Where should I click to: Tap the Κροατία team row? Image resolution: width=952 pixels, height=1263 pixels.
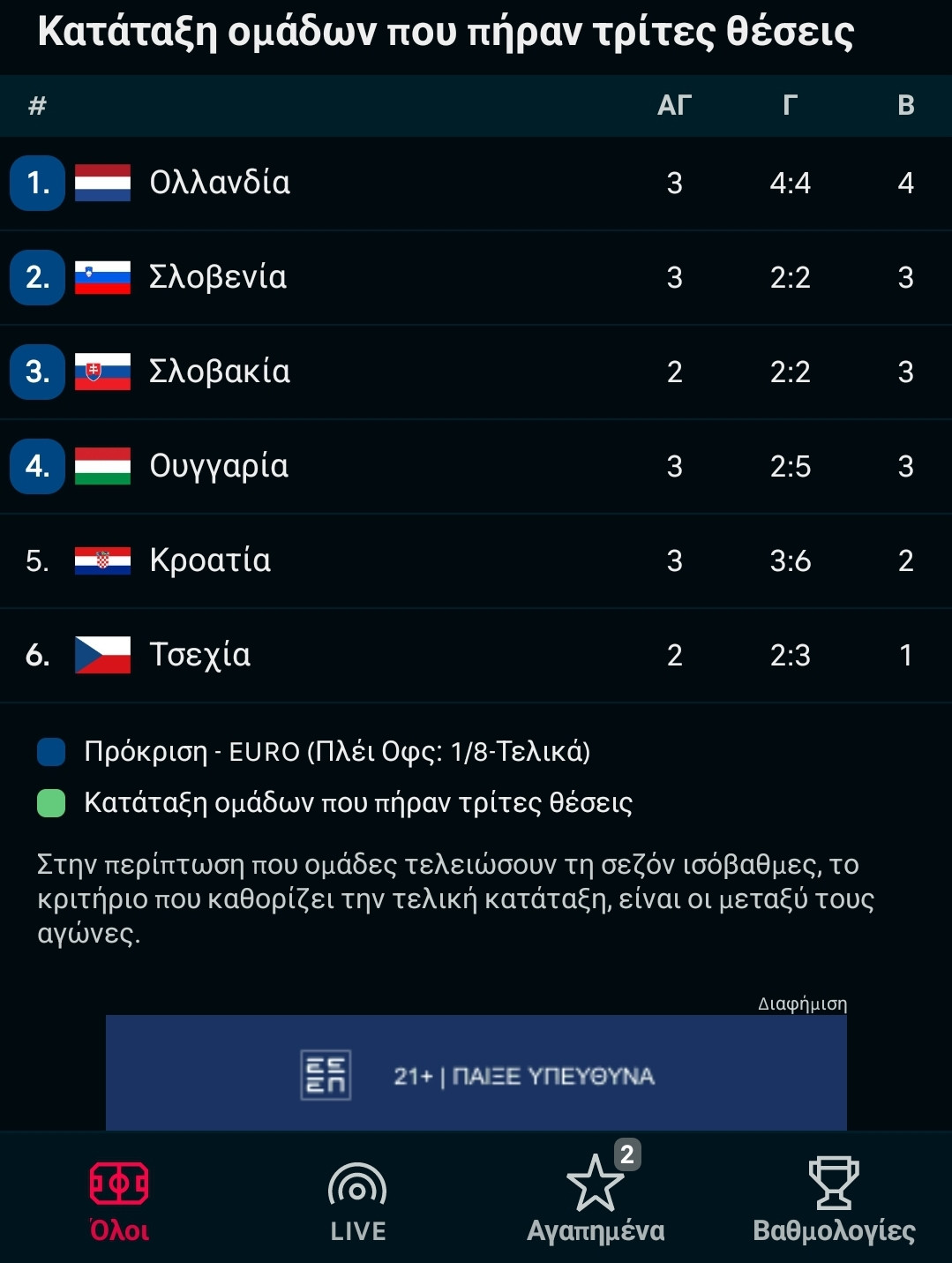pos(211,561)
